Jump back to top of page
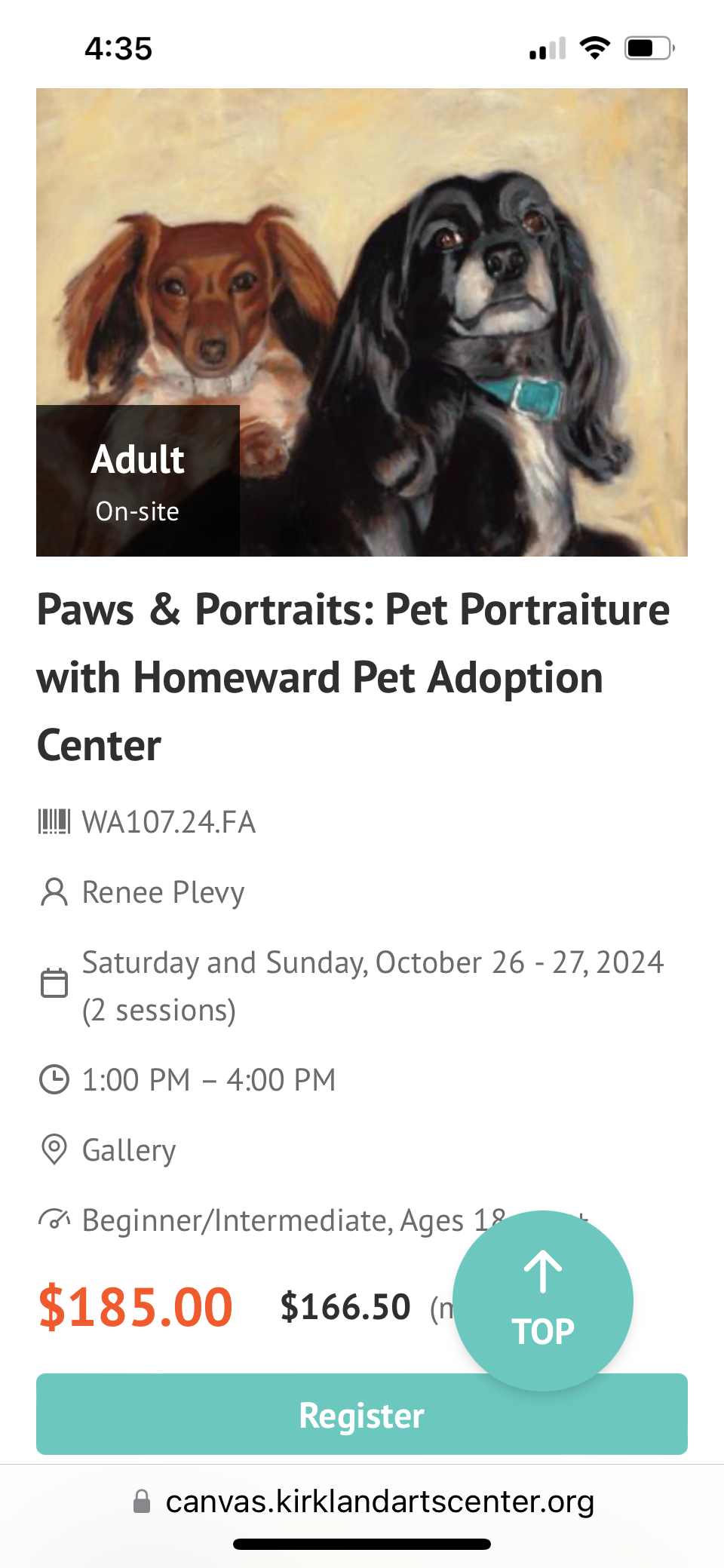Image resolution: width=724 pixels, height=1568 pixels. (542, 1300)
